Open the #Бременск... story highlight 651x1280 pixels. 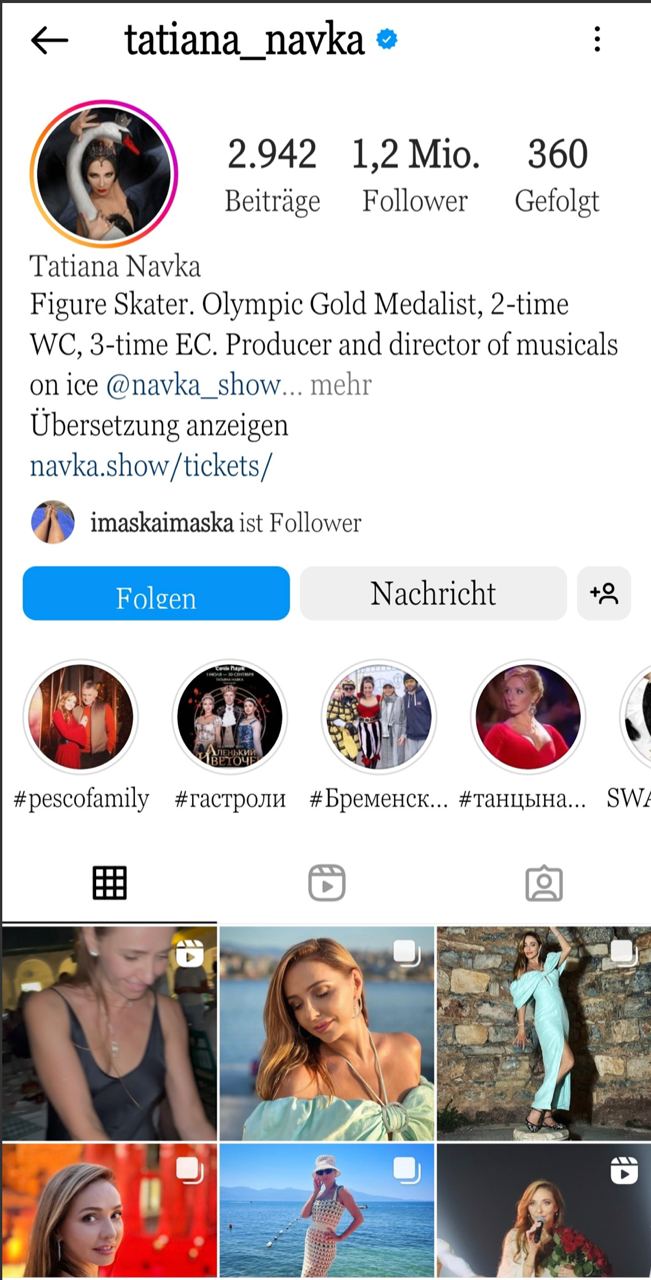pyautogui.click(x=379, y=716)
